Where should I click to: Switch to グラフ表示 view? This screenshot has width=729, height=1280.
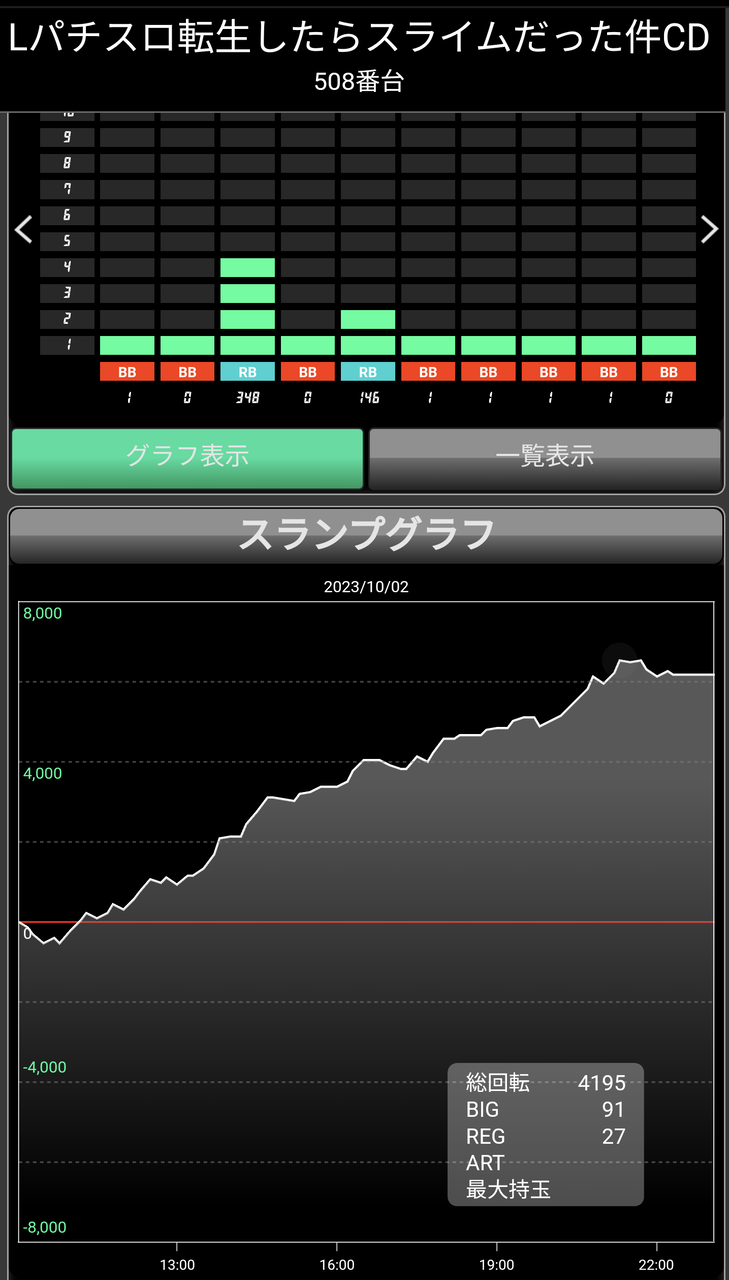point(187,458)
